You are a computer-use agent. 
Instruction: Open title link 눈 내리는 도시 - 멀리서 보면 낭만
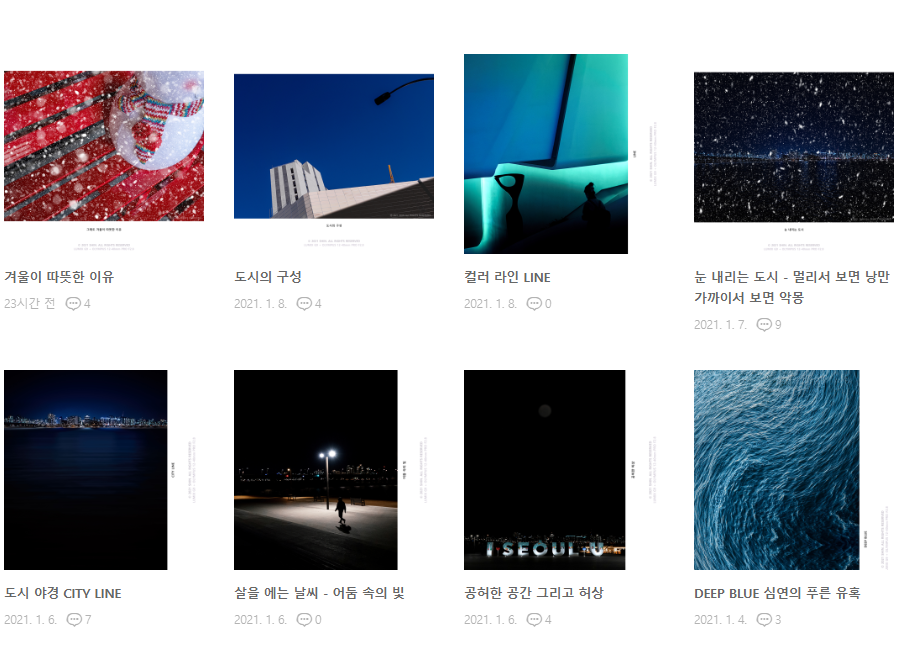click(791, 277)
